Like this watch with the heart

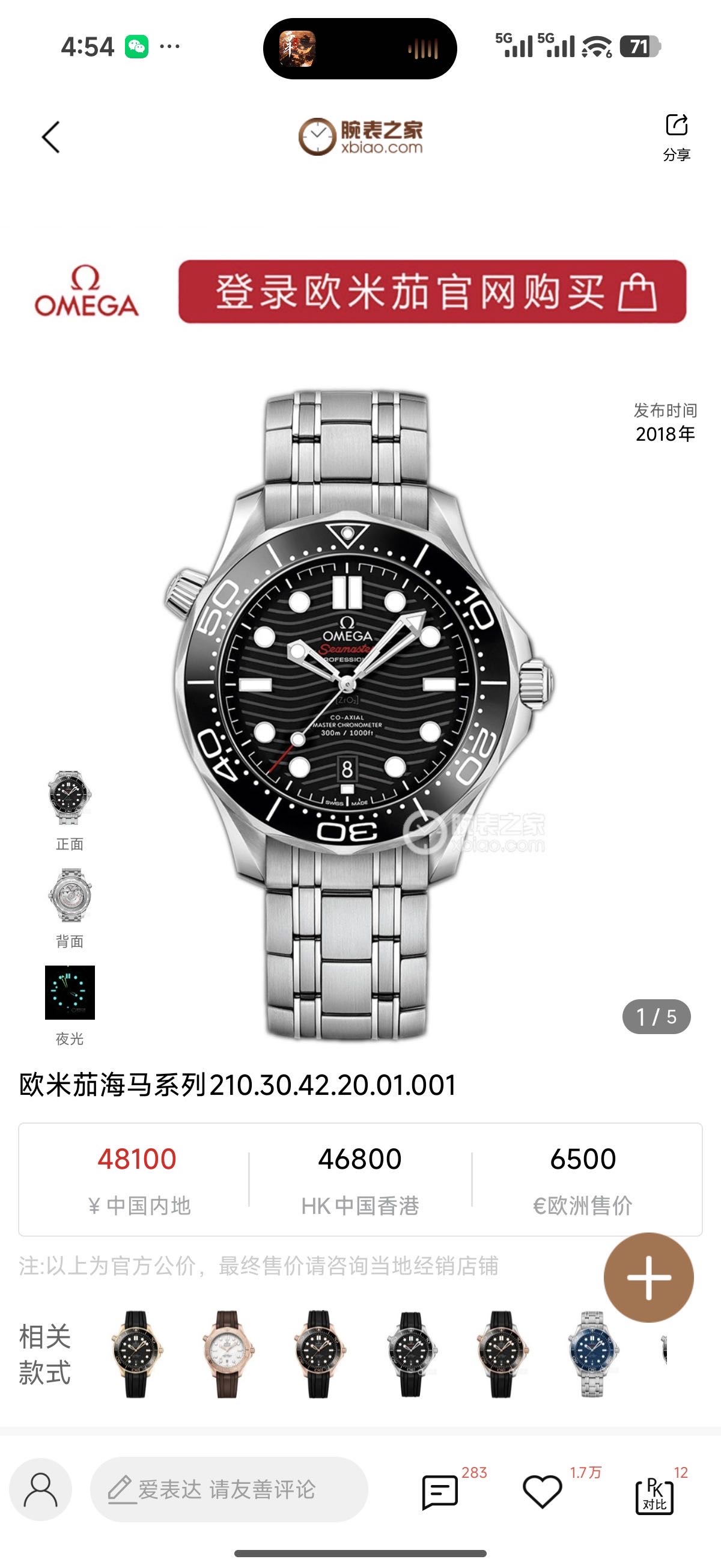(542, 1492)
